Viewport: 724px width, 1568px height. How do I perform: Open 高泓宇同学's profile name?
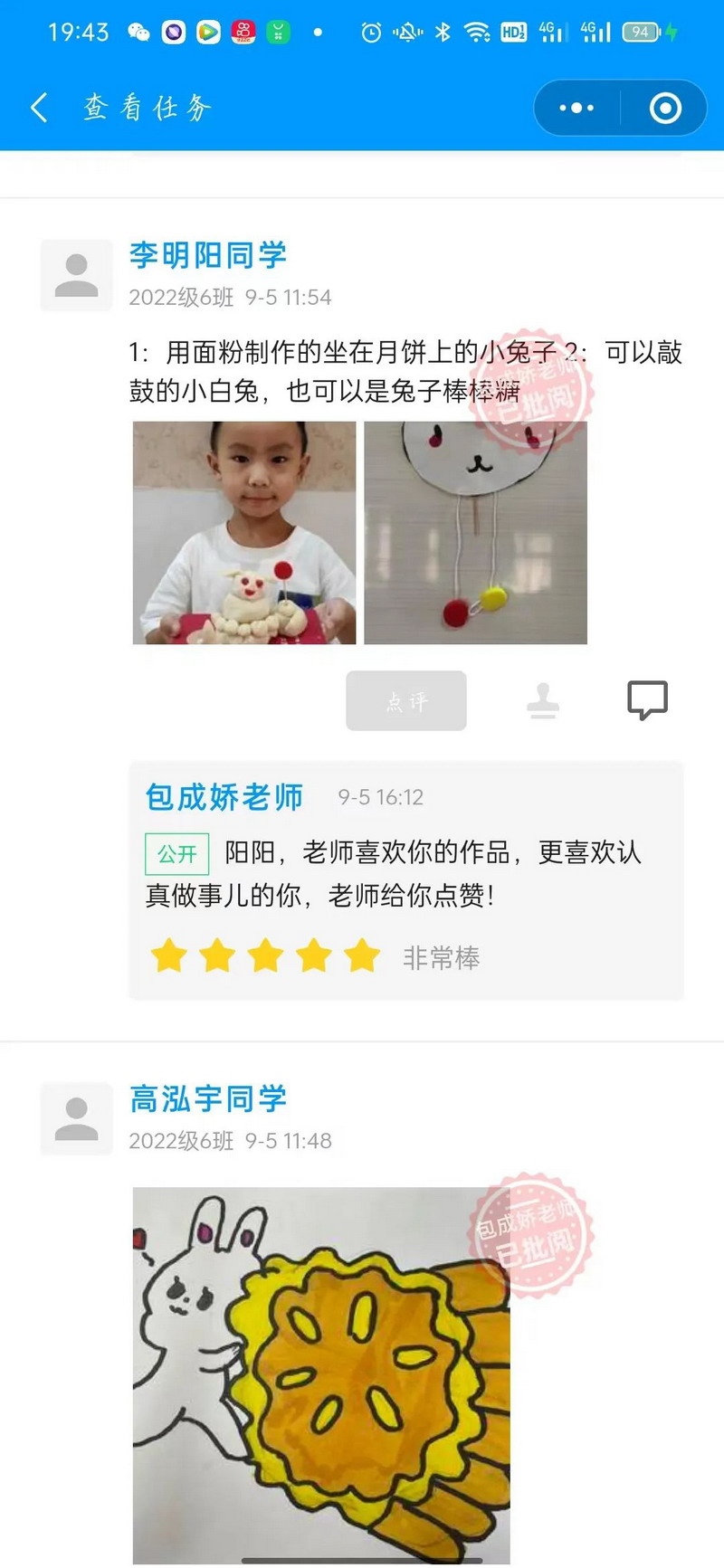208,1098
